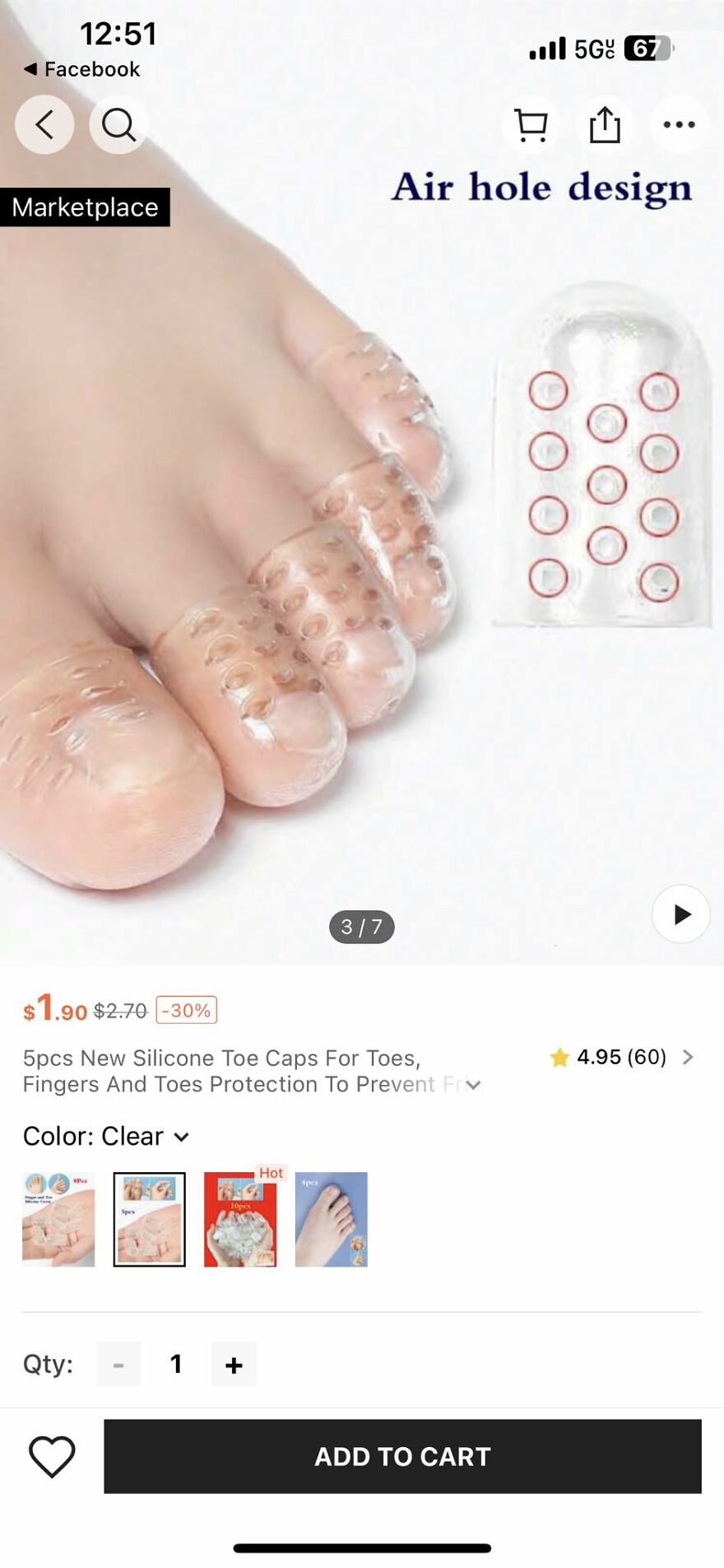Share this product listing
724x1568 pixels.
point(605,125)
